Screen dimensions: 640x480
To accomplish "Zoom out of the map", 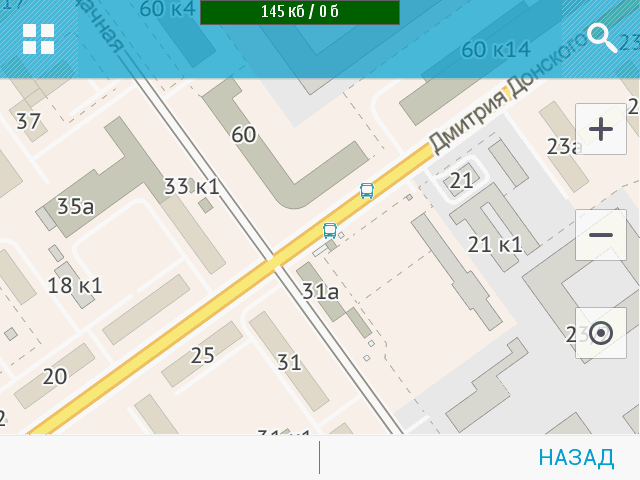I will point(601,235).
